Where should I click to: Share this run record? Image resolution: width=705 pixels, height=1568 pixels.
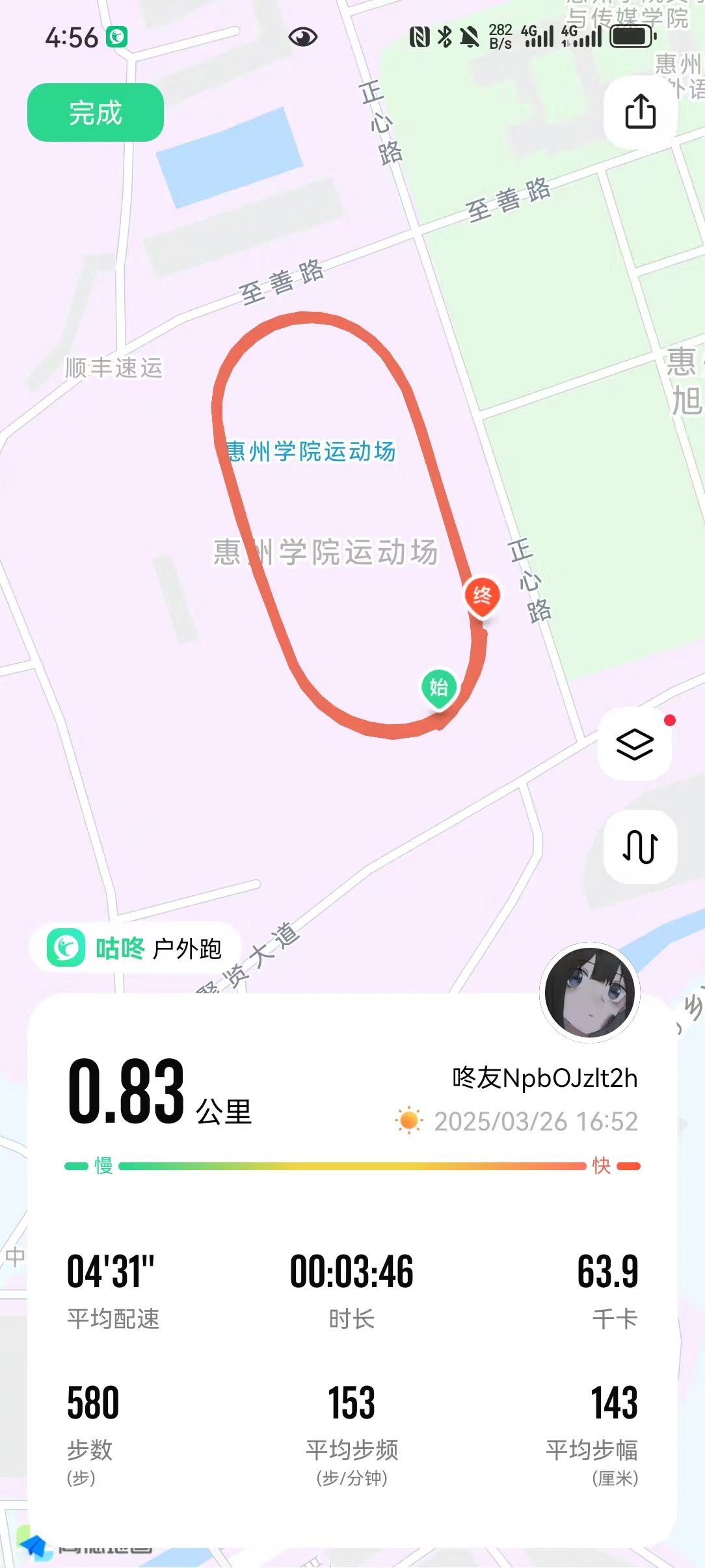coord(640,112)
